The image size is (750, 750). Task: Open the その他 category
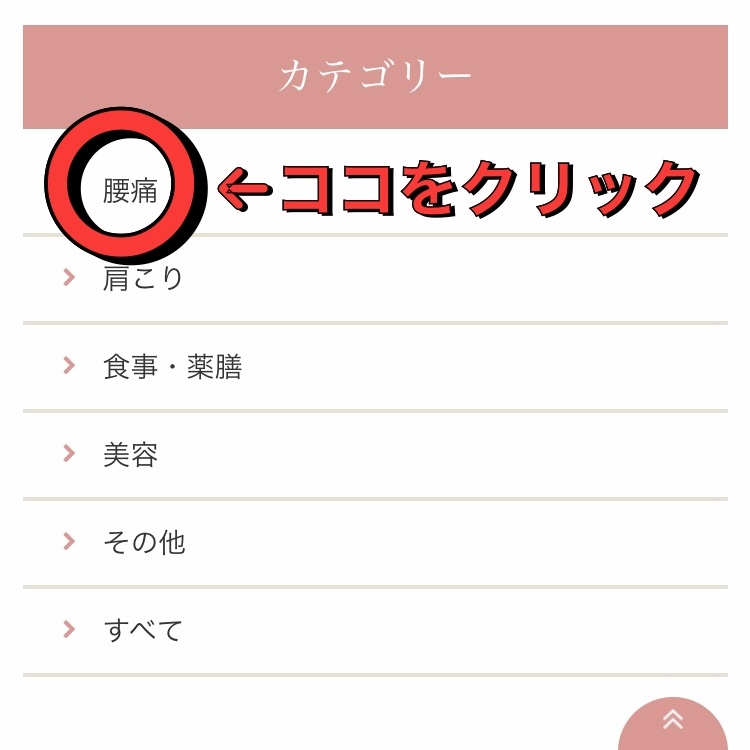(144, 542)
